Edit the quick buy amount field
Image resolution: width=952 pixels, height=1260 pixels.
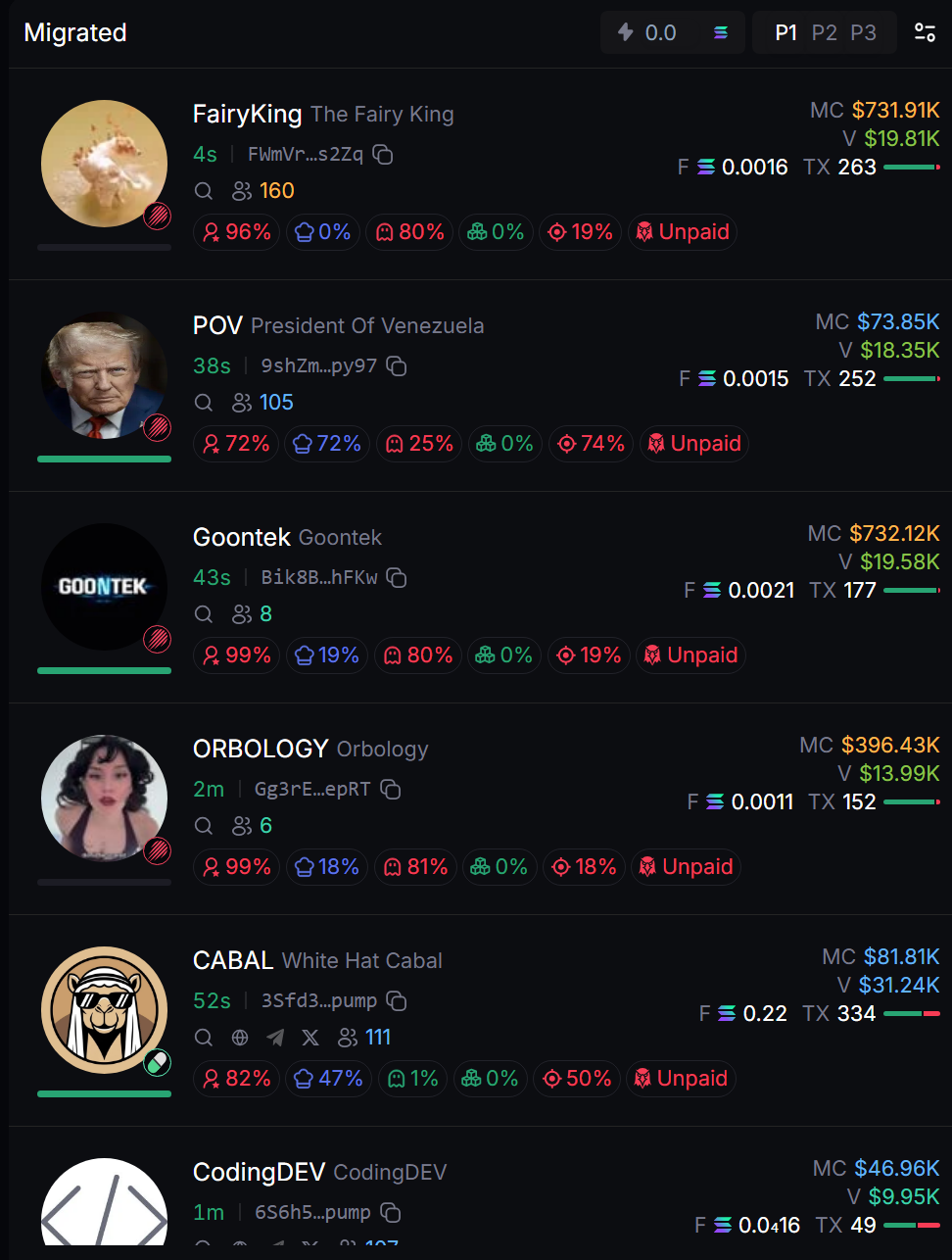661,32
